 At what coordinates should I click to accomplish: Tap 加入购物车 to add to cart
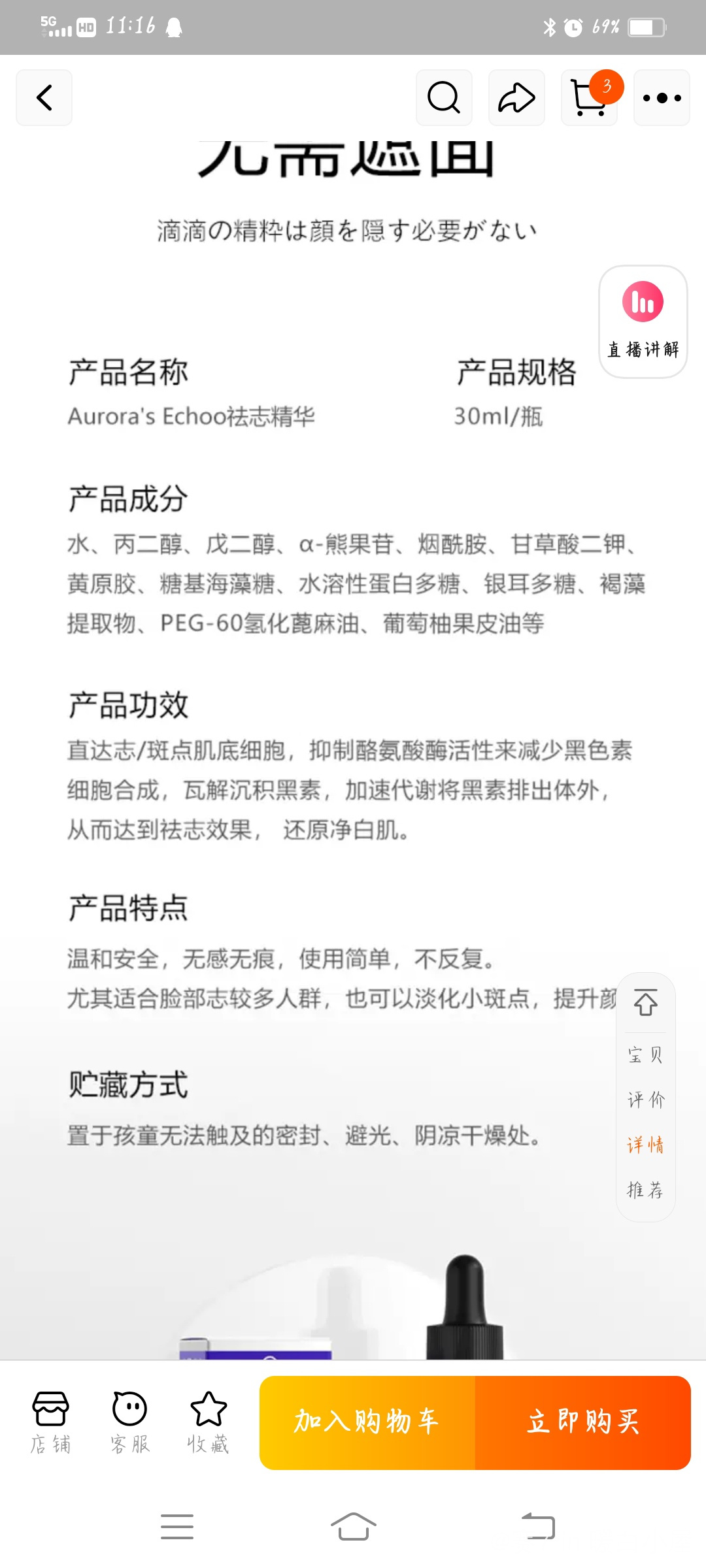(x=367, y=1423)
